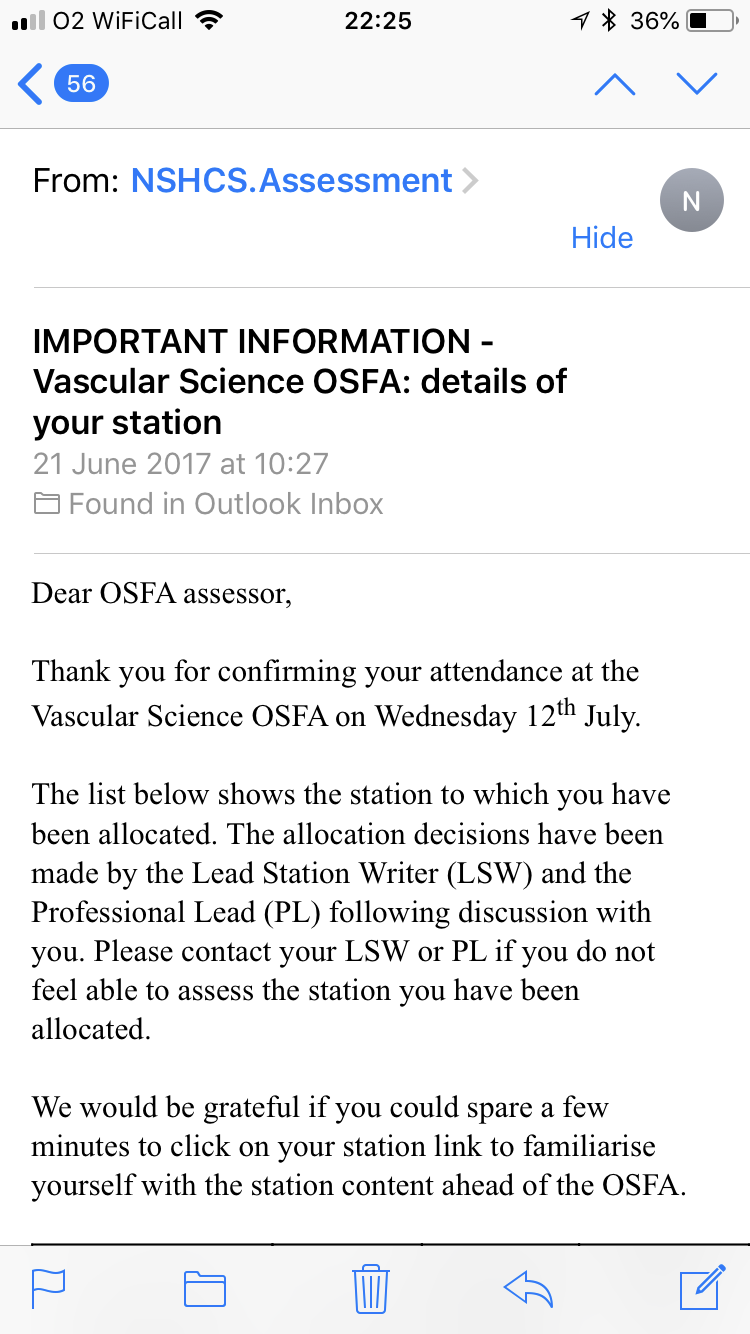Hide the message header details

point(602,238)
